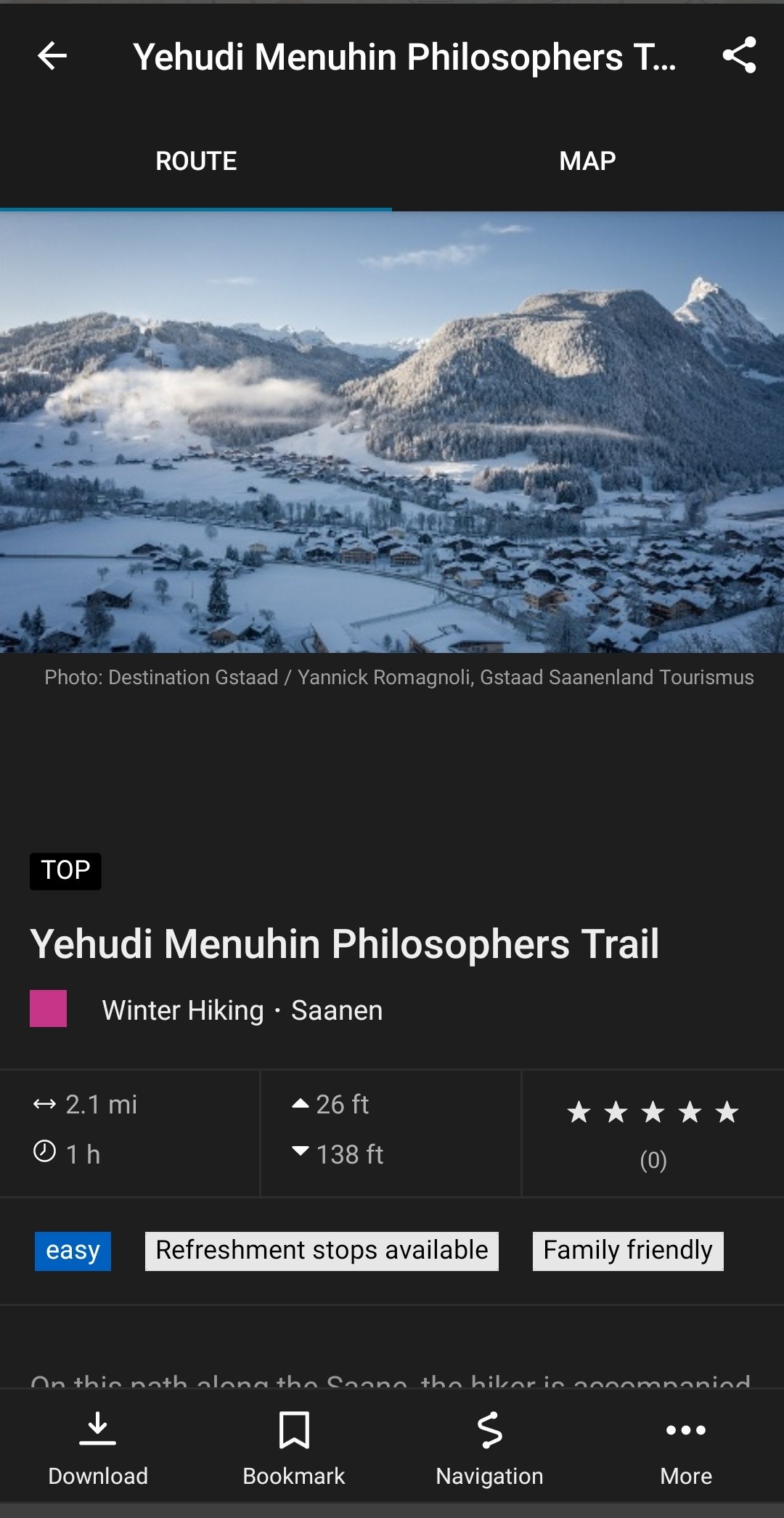Open the trail's snowy village photo
784x1518 pixels.
pos(392,432)
